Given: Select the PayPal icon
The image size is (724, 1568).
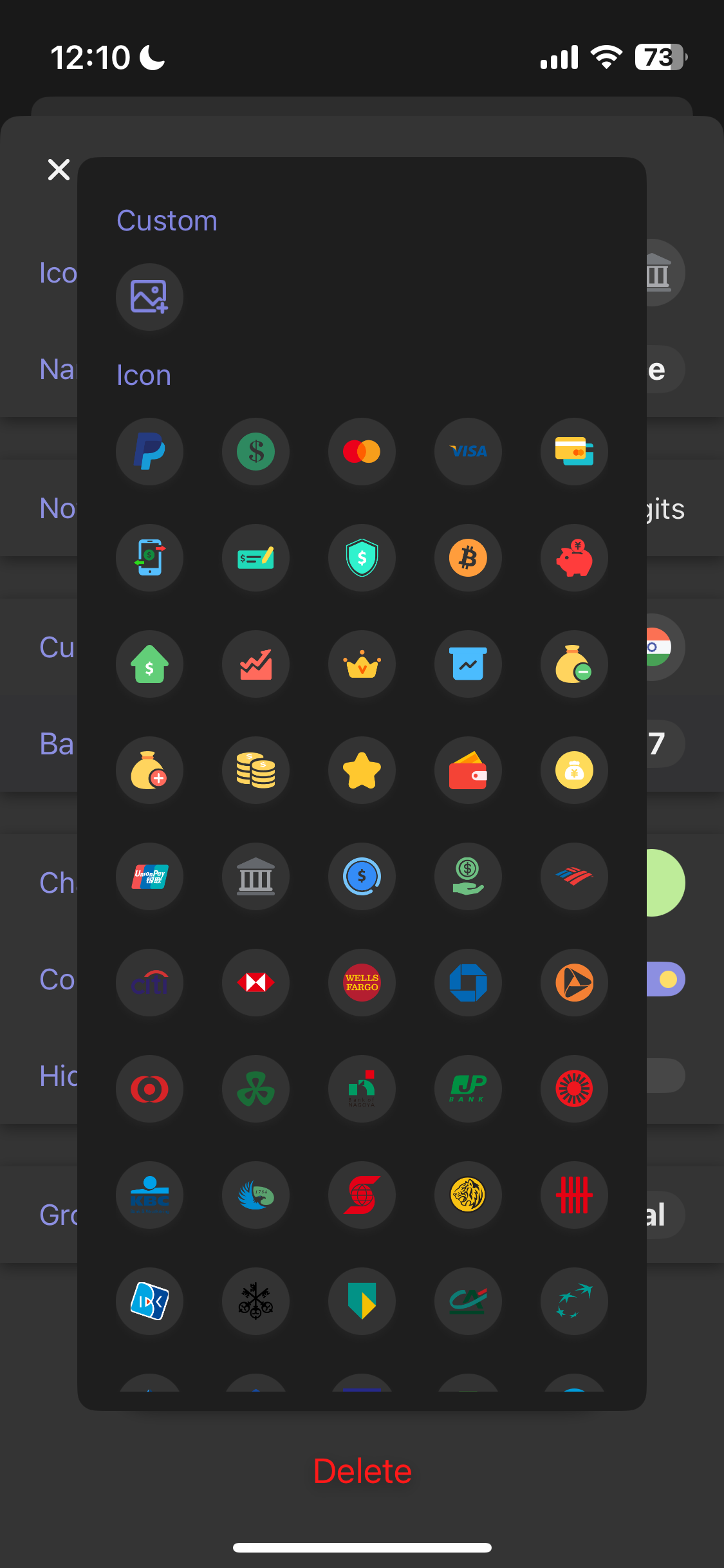Looking at the screenshot, I should click(x=149, y=451).
